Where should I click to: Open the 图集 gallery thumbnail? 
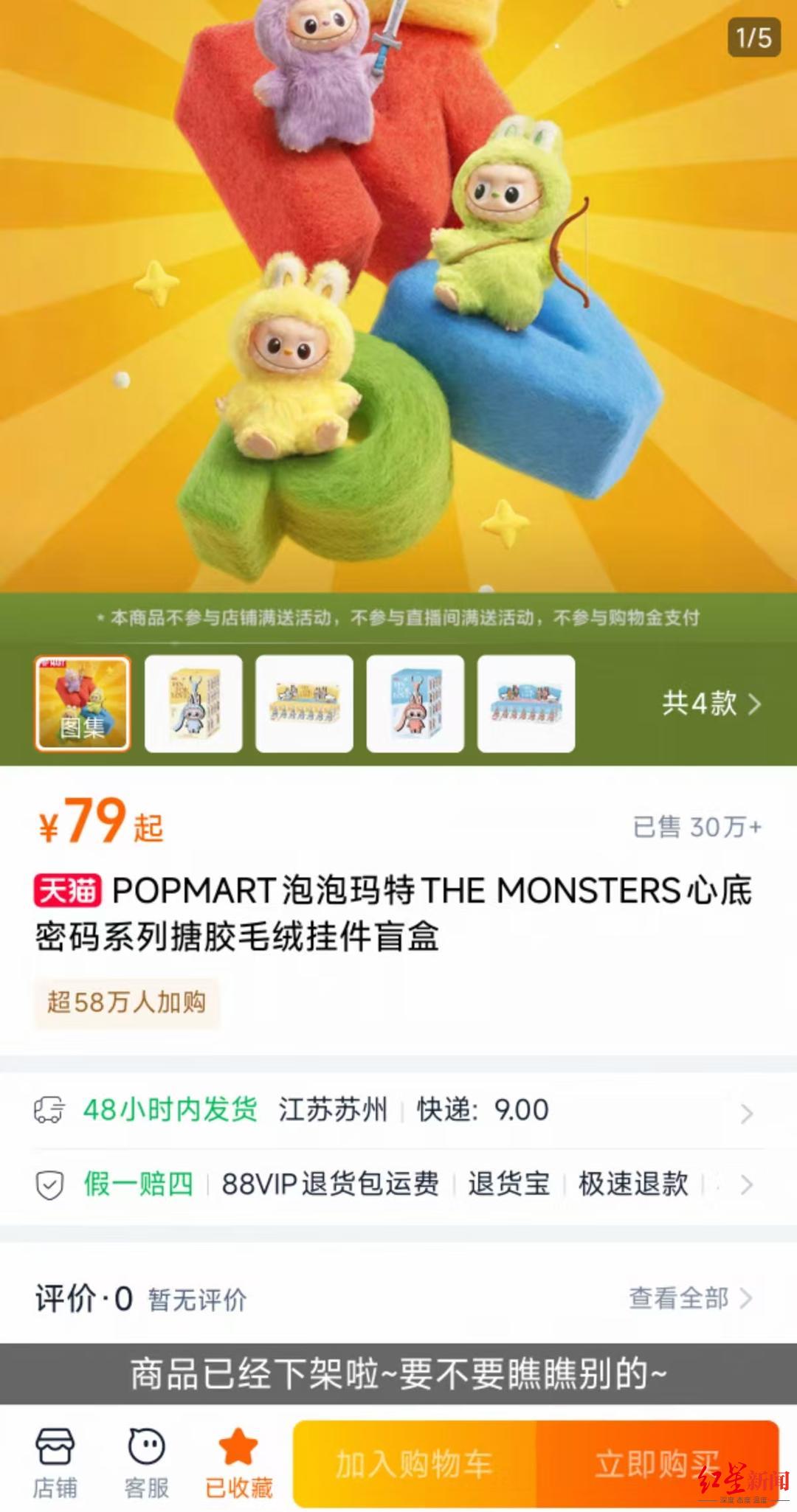pos(83,704)
